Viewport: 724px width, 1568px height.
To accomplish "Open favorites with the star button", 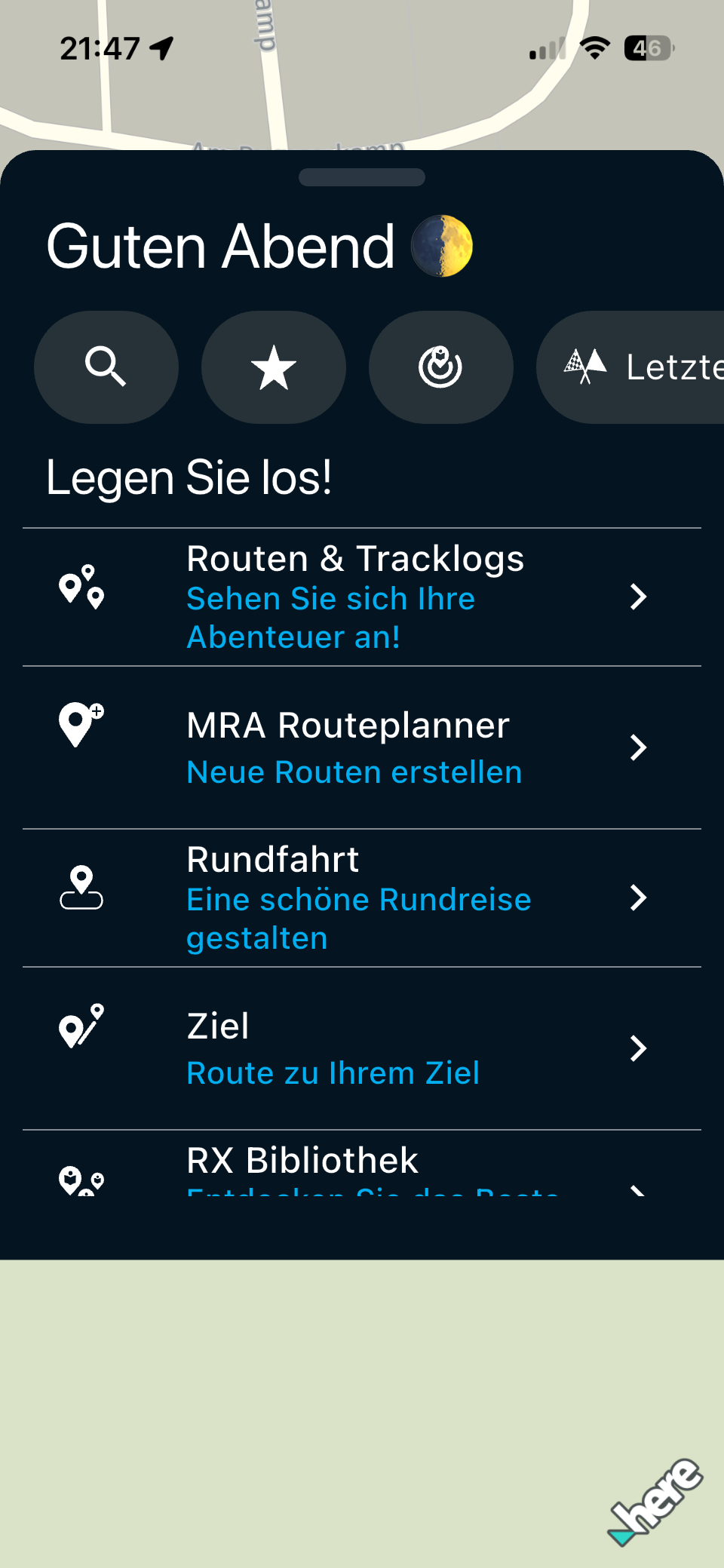I will [274, 367].
